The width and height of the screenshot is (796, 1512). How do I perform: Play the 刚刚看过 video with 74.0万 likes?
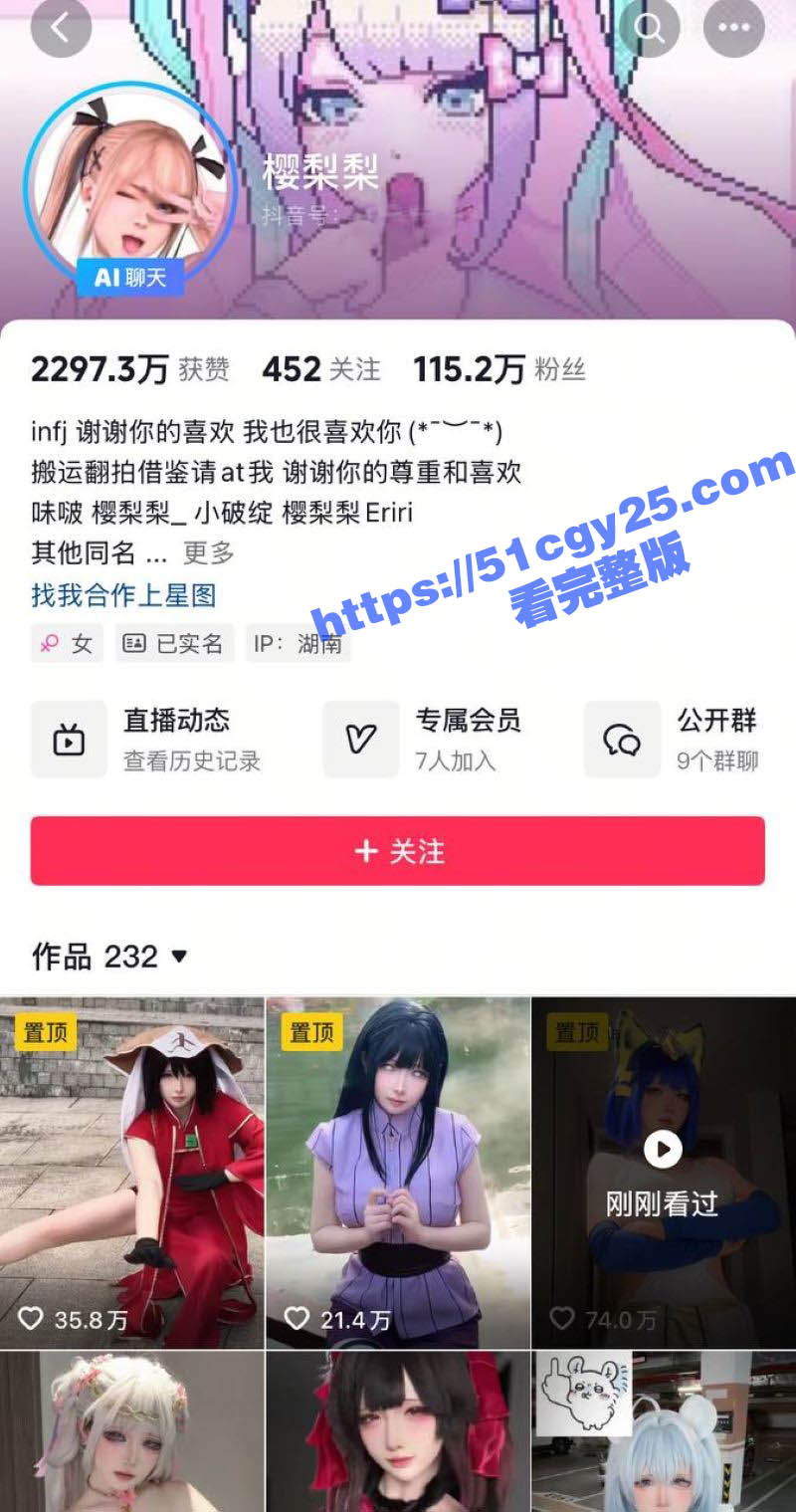click(663, 1173)
